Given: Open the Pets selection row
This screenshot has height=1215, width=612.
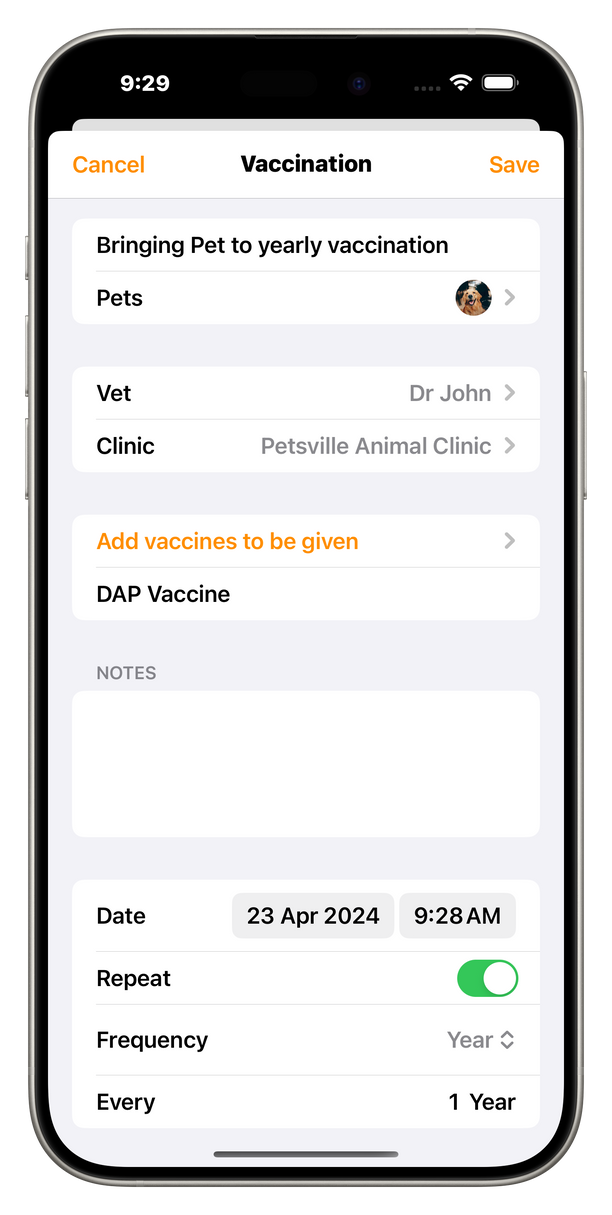Looking at the screenshot, I should click(x=306, y=298).
